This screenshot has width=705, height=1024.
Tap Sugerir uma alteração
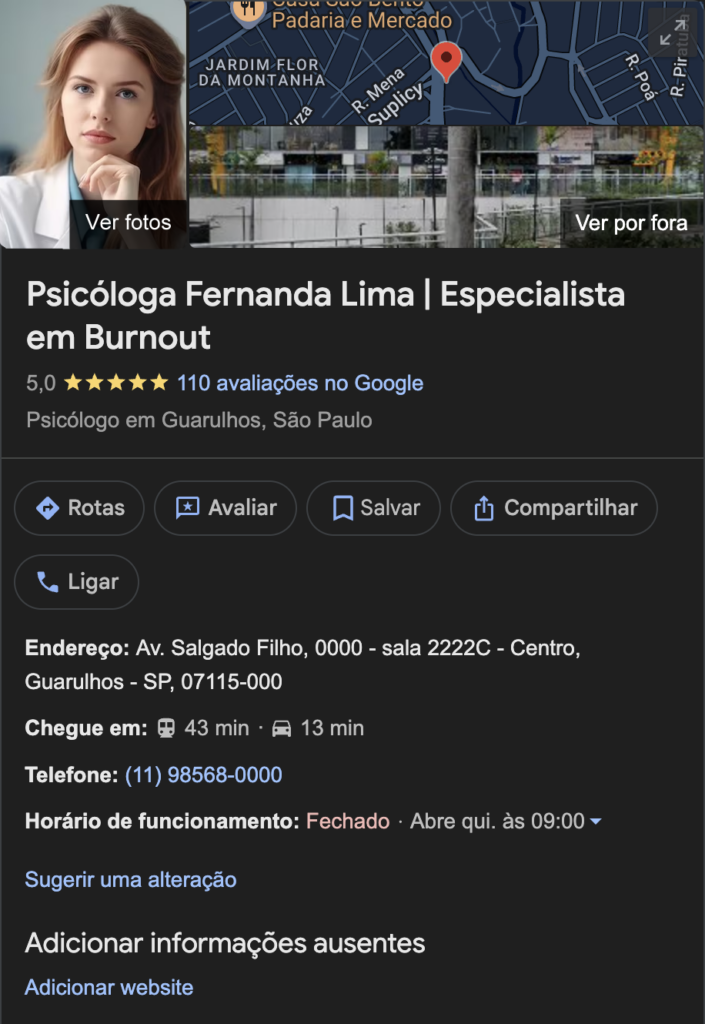[131, 880]
